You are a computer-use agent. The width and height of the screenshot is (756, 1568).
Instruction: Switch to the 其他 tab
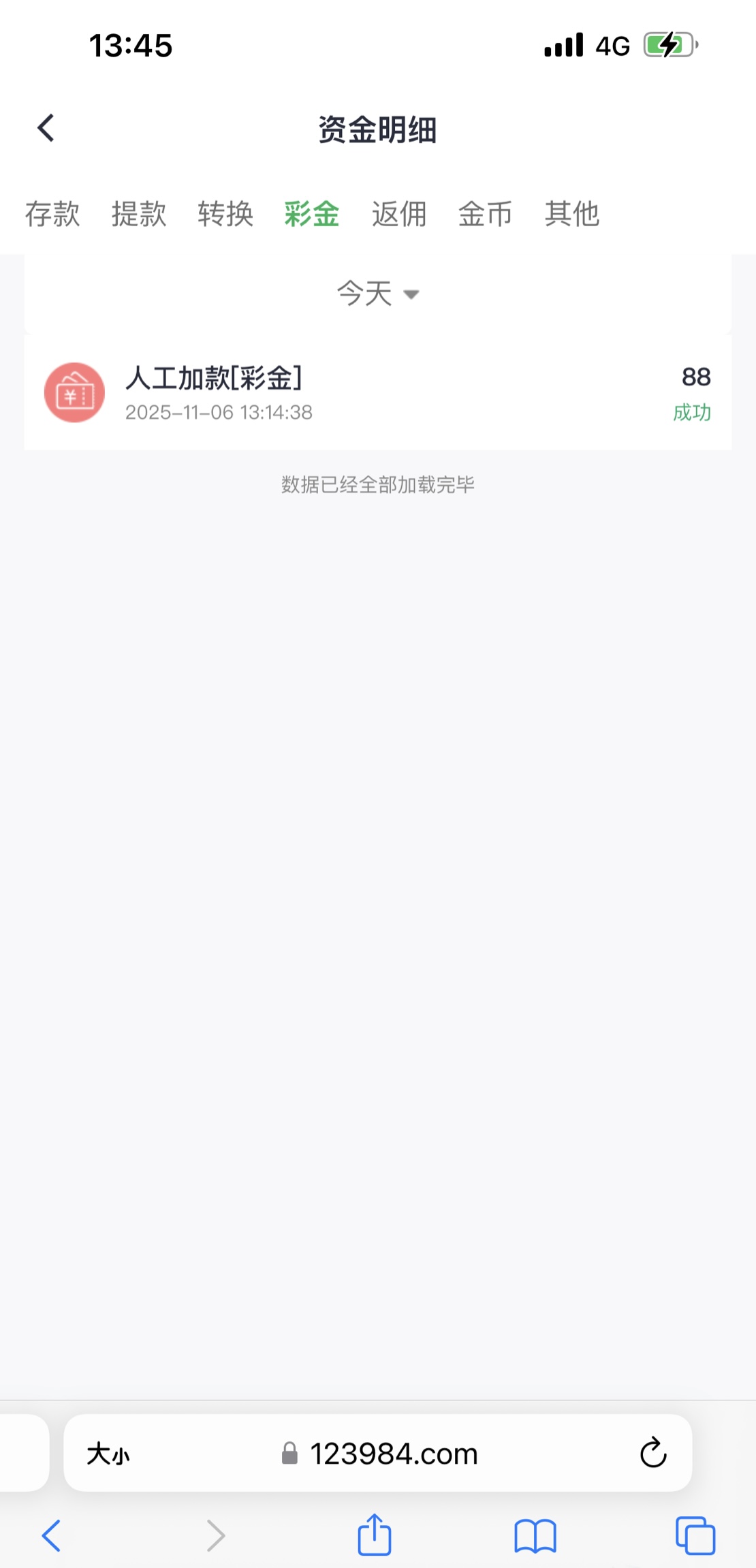coord(571,214)
